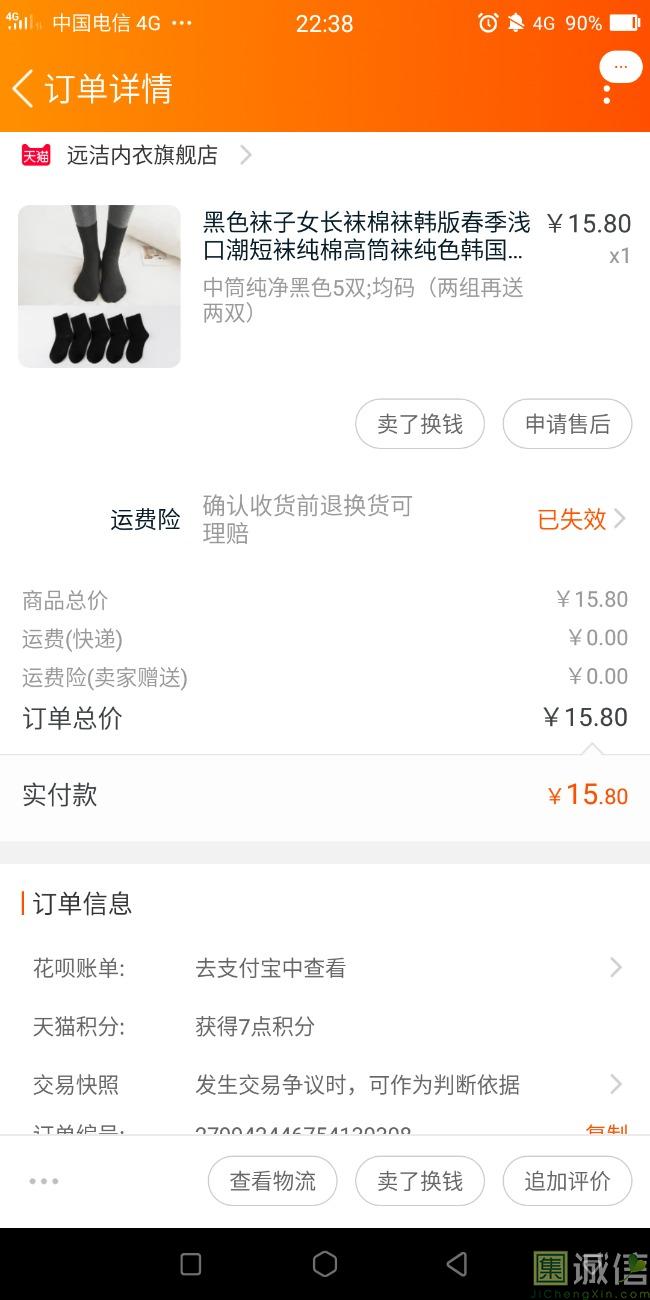The height and width of the screenshot is (1300, 650).
Task: Apply for after-sales via 申请售后
Action: 567,424
